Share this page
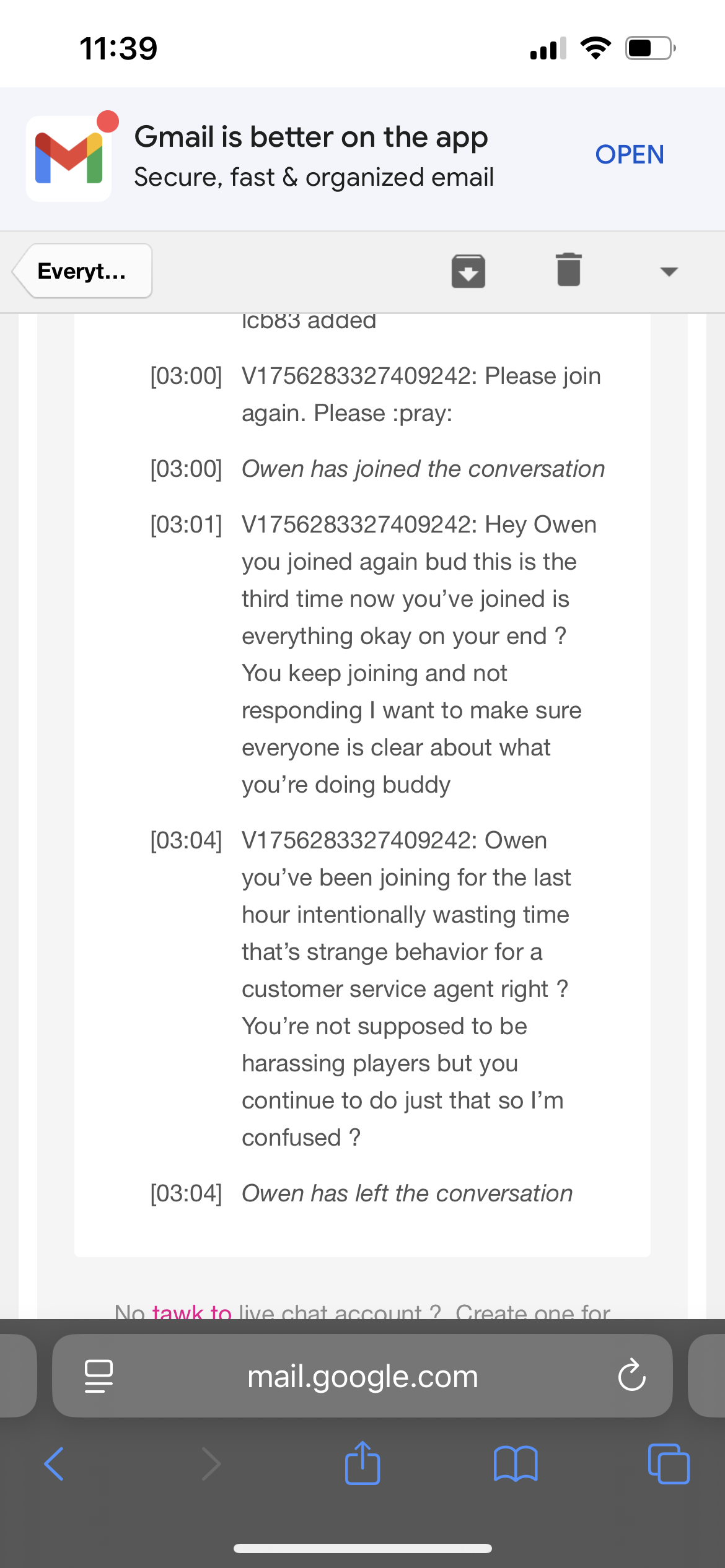This screenshot has width=725, height=1568. click(362, 1464)
